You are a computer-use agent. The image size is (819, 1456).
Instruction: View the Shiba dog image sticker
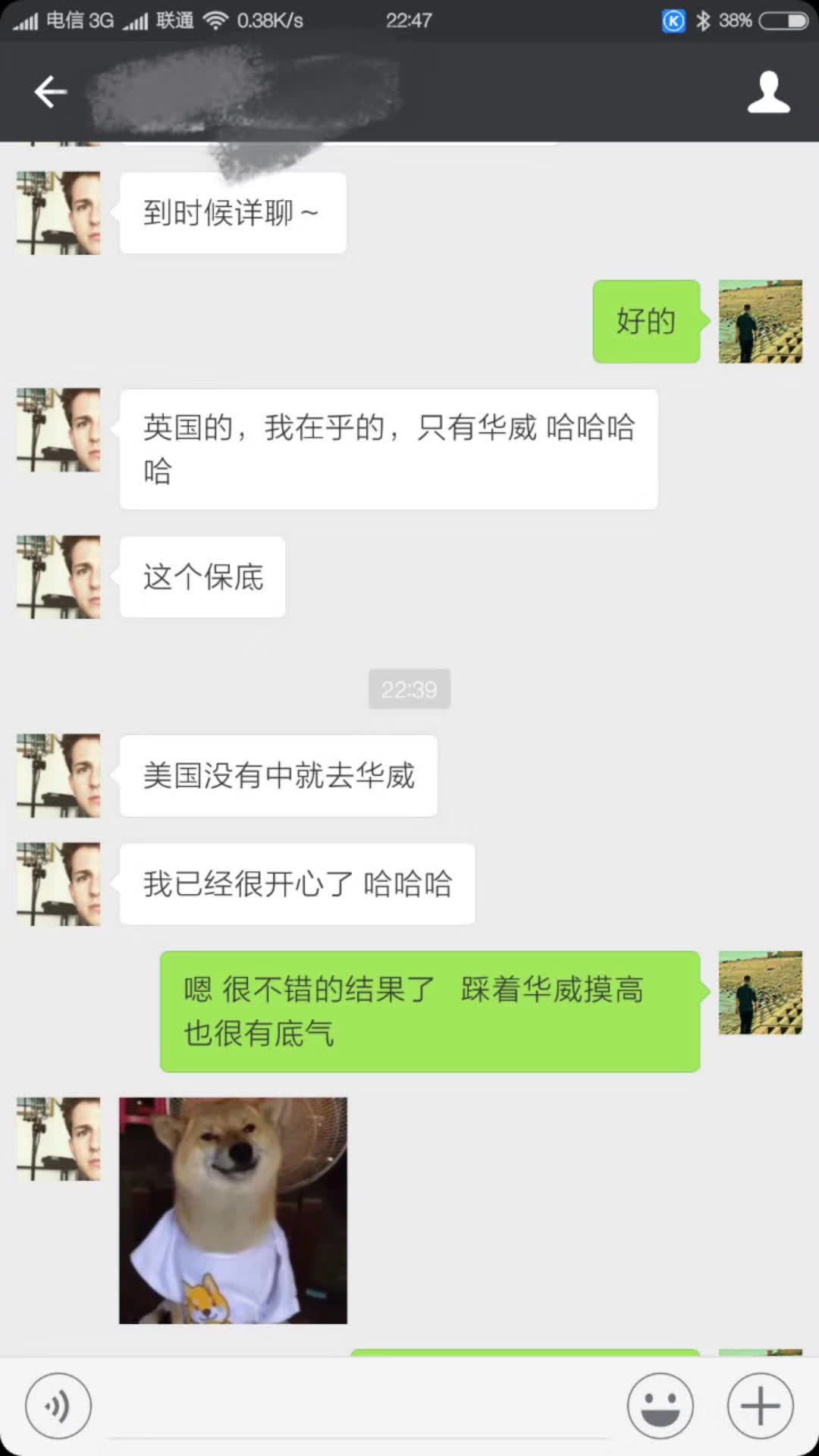coord(233,1210)
